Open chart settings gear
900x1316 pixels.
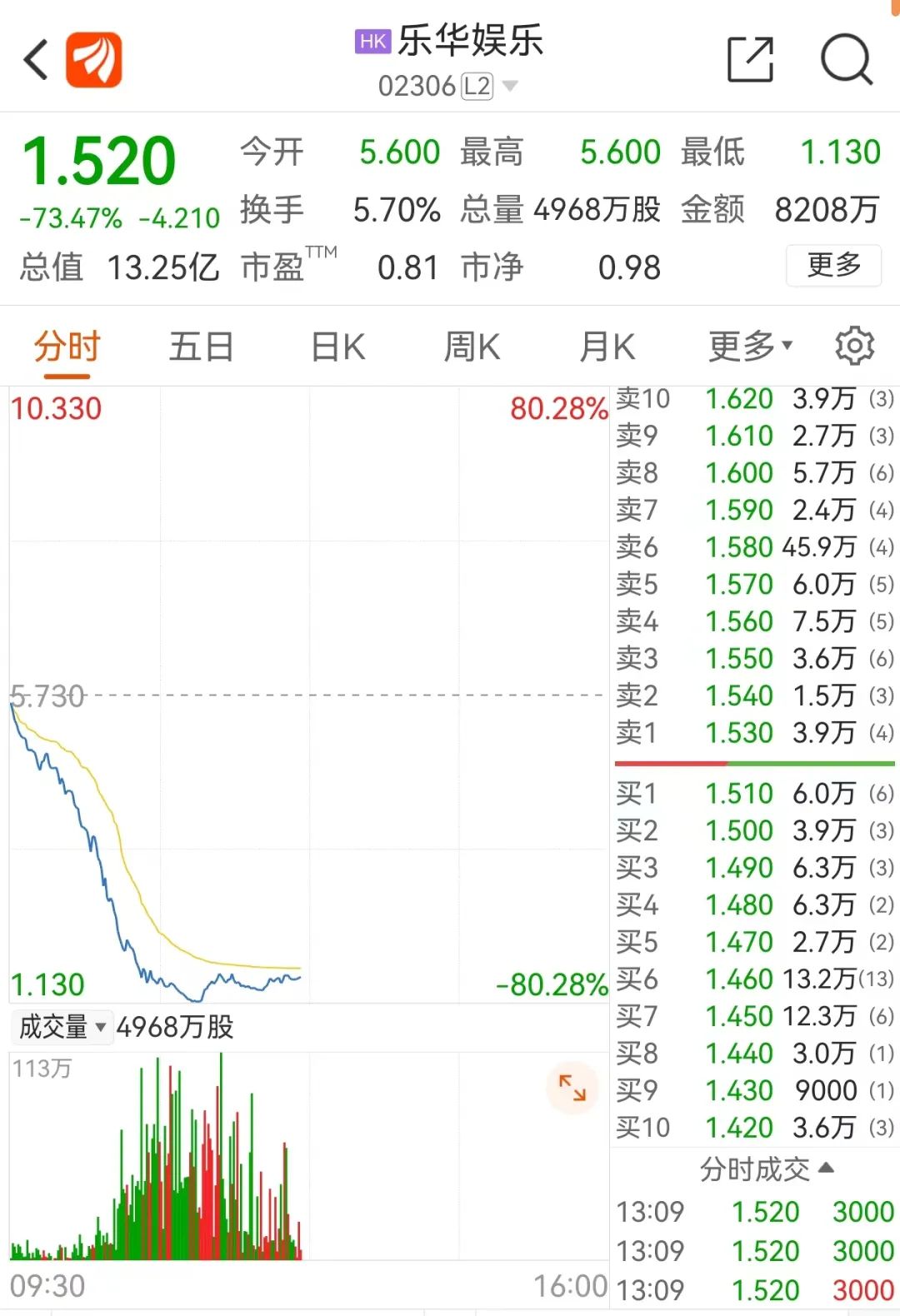(x=854, y=346)
